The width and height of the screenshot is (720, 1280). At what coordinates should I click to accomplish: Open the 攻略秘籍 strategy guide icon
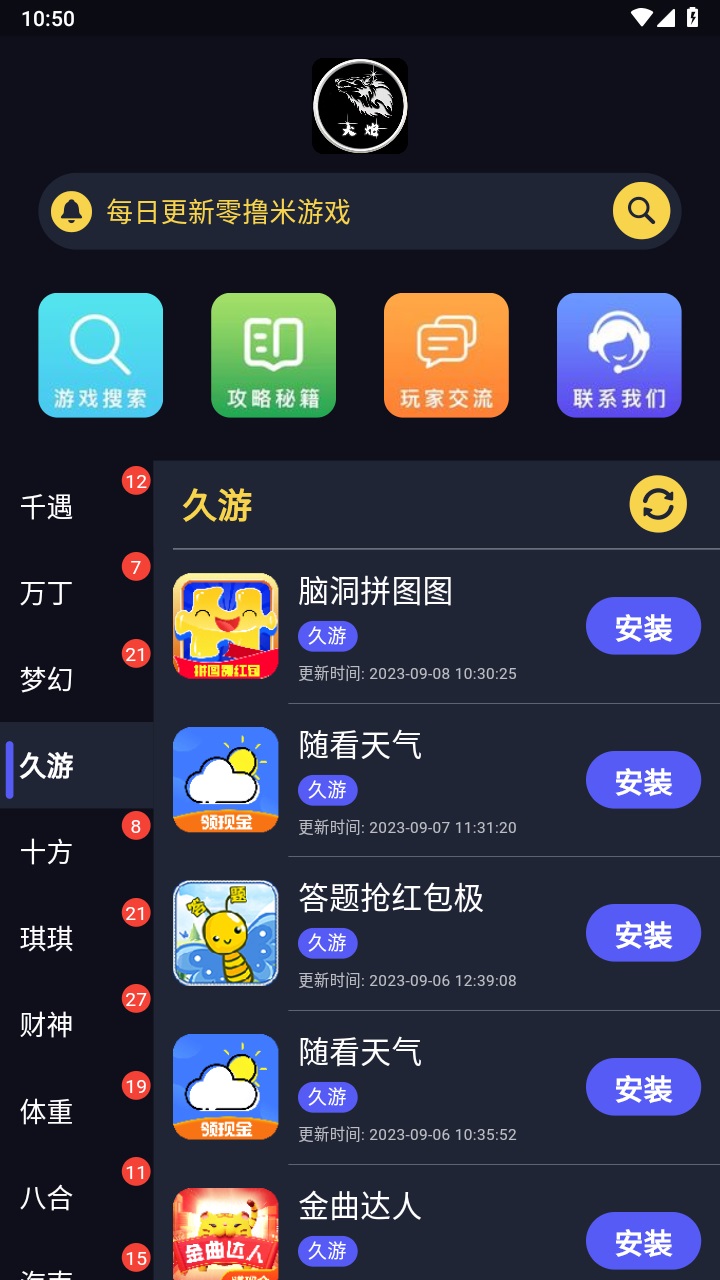pyautogui.click(x=273, y=355)
